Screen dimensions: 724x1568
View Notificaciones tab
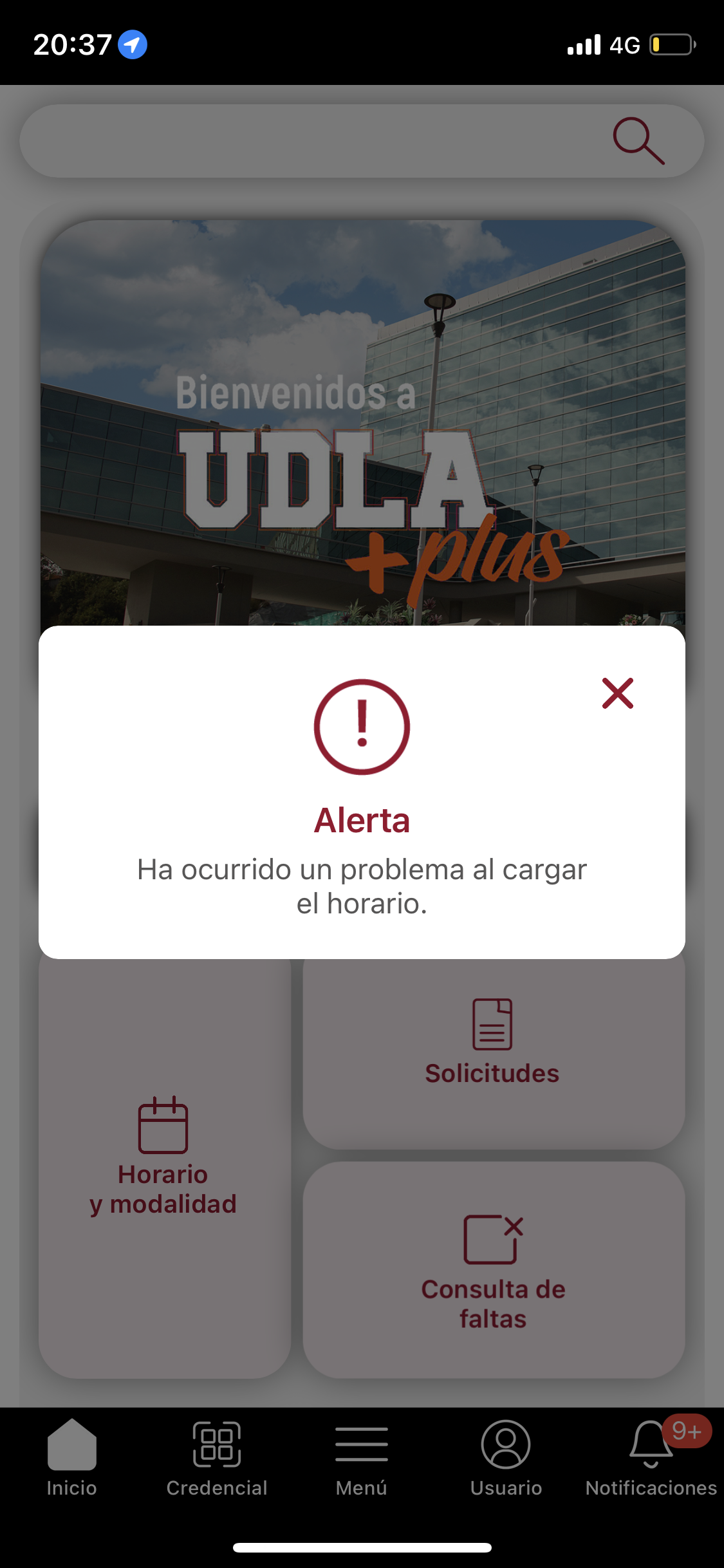(x=651, y=1457)
